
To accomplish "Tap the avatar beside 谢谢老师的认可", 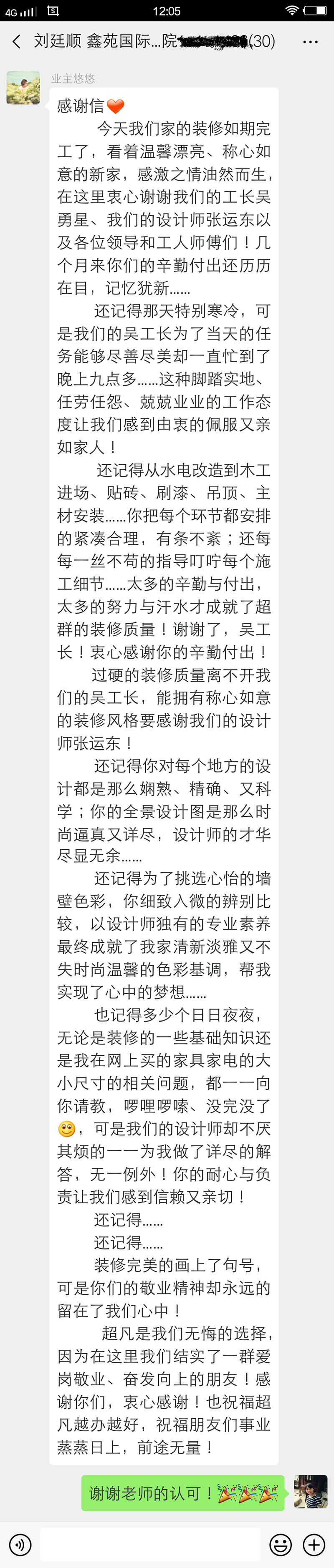I will pyautogui.click(x=310, y=1492).
